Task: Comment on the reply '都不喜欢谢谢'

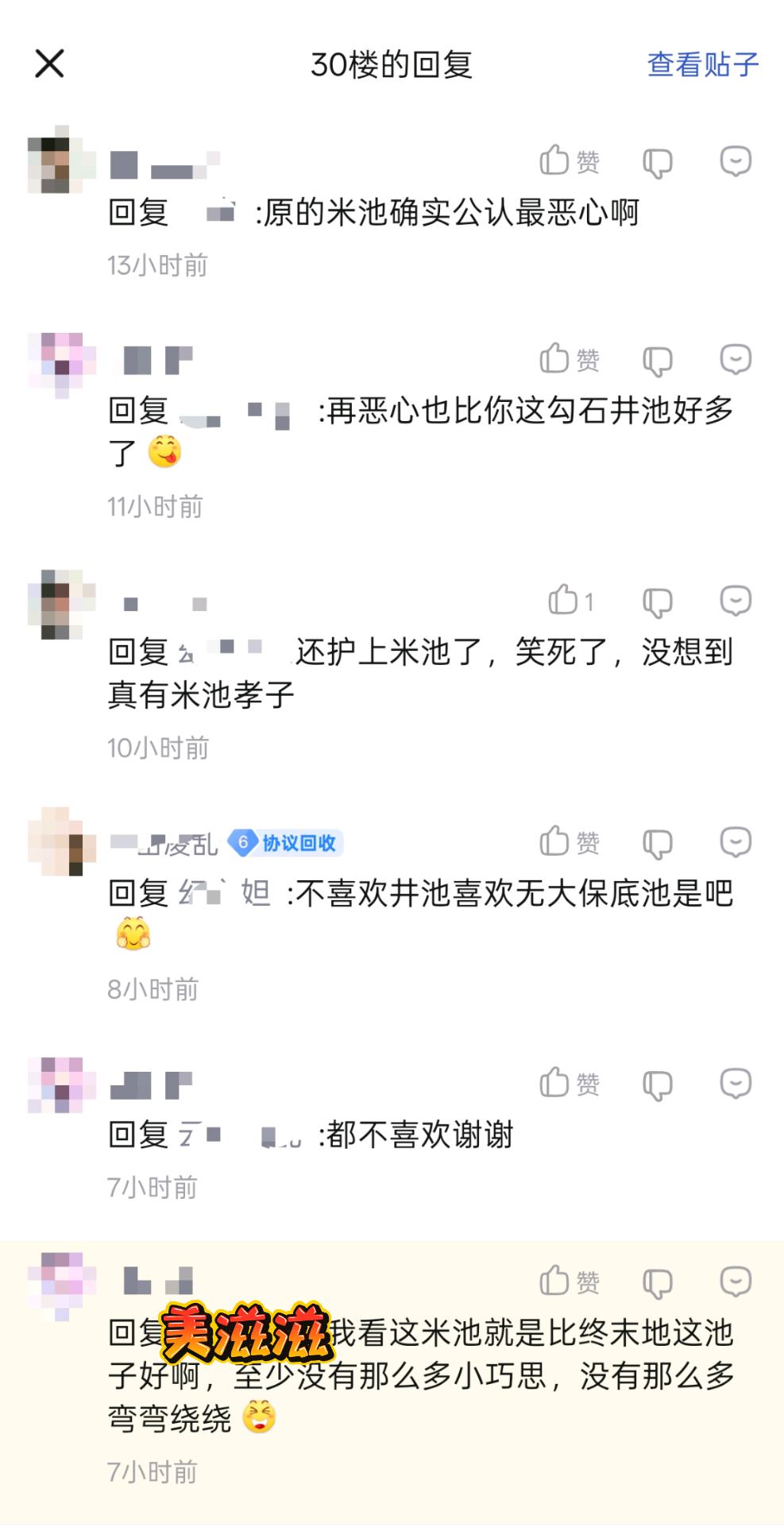Action: tap(736, 1084)
